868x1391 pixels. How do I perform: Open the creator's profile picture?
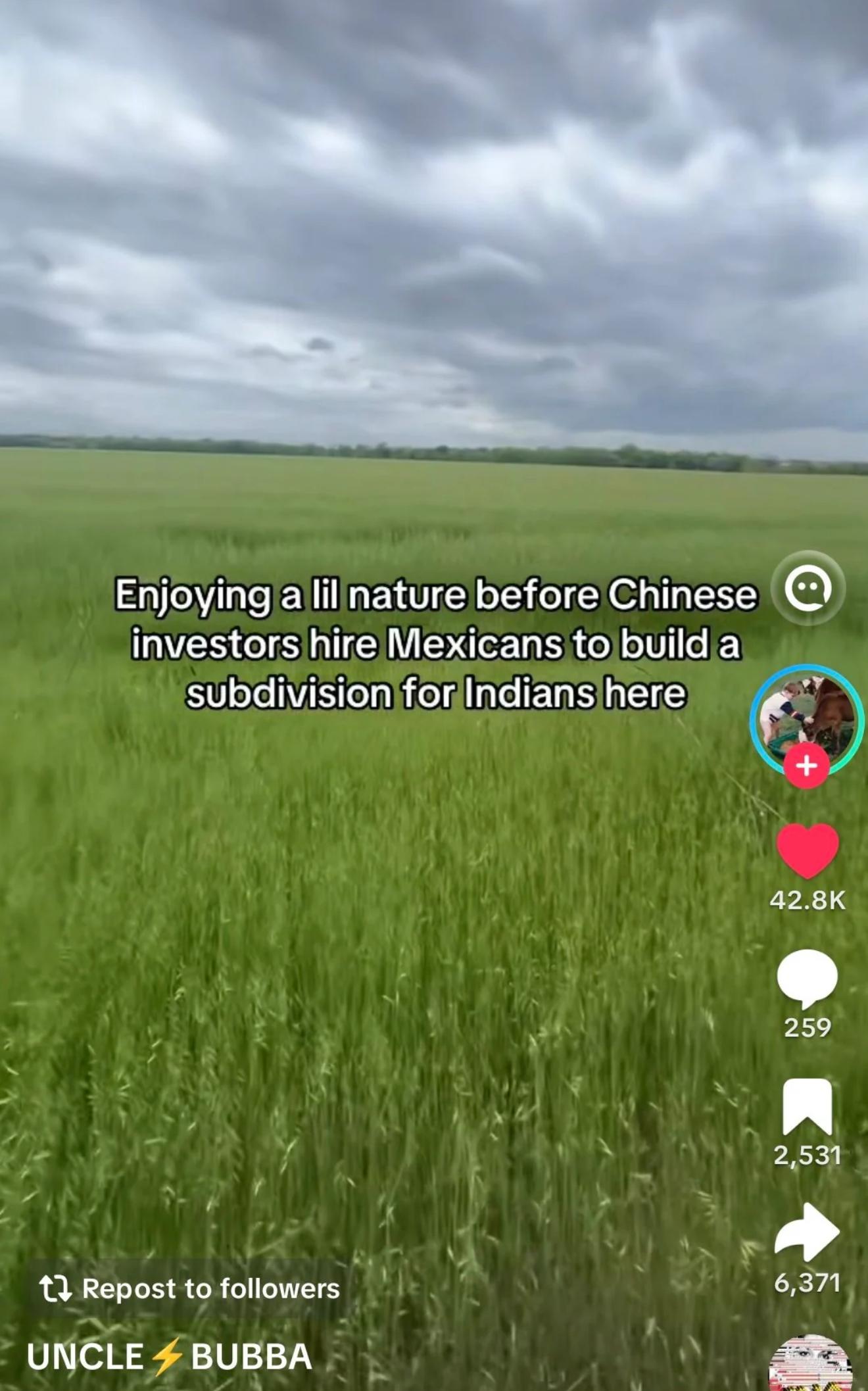pos(807,716)
